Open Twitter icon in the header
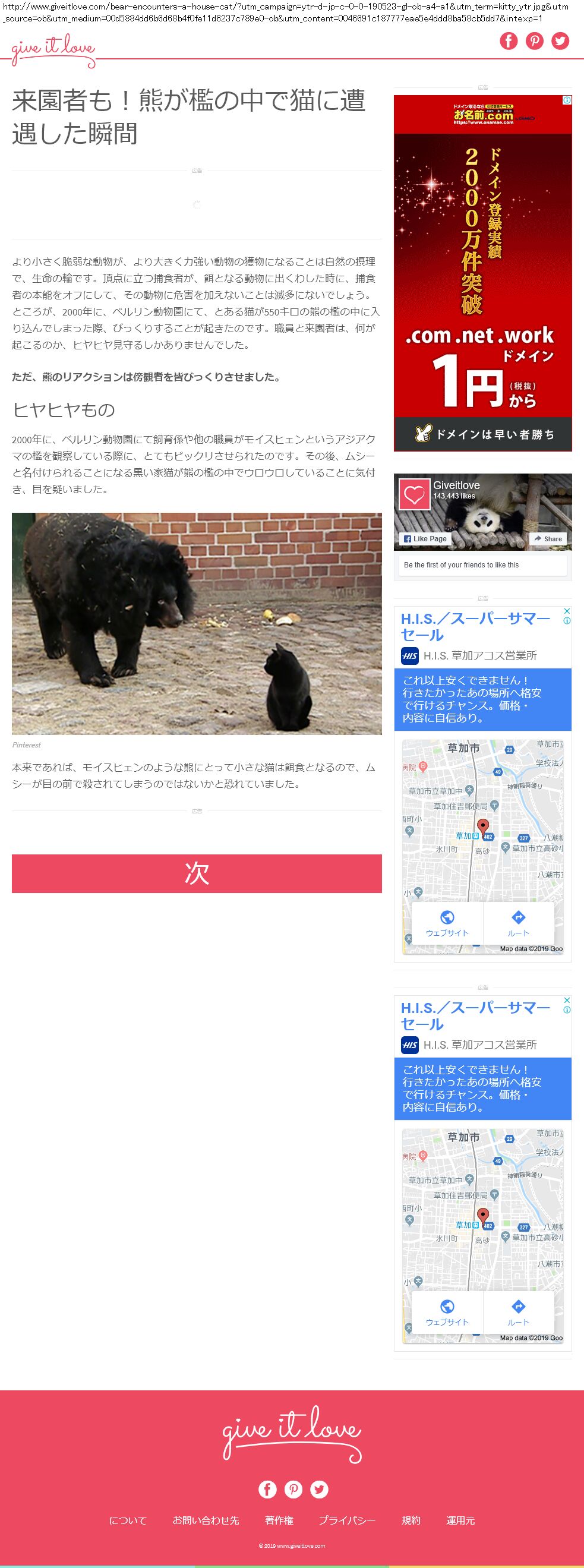Viewport: 584px width, 1568px height. pyautogui.click(x=560, y=41)
